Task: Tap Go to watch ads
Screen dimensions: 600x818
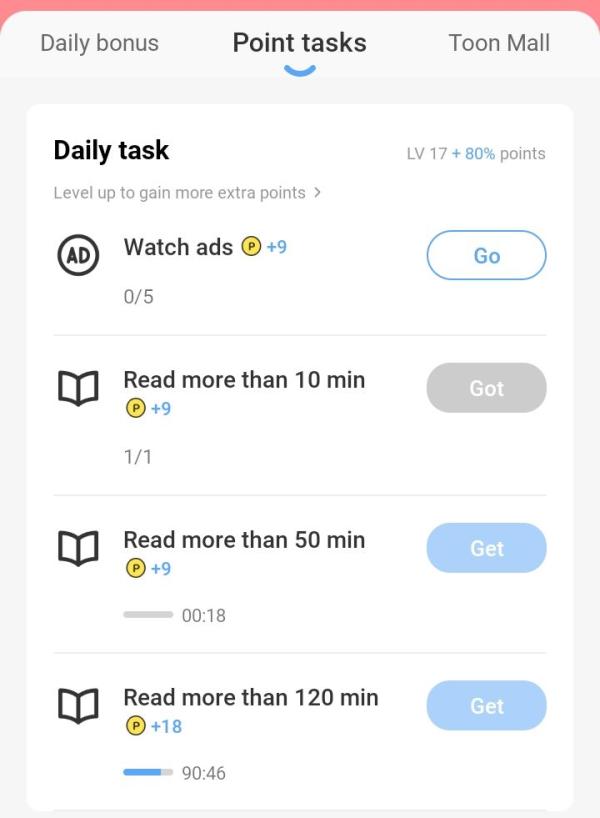Action: [x=486, y=256]
